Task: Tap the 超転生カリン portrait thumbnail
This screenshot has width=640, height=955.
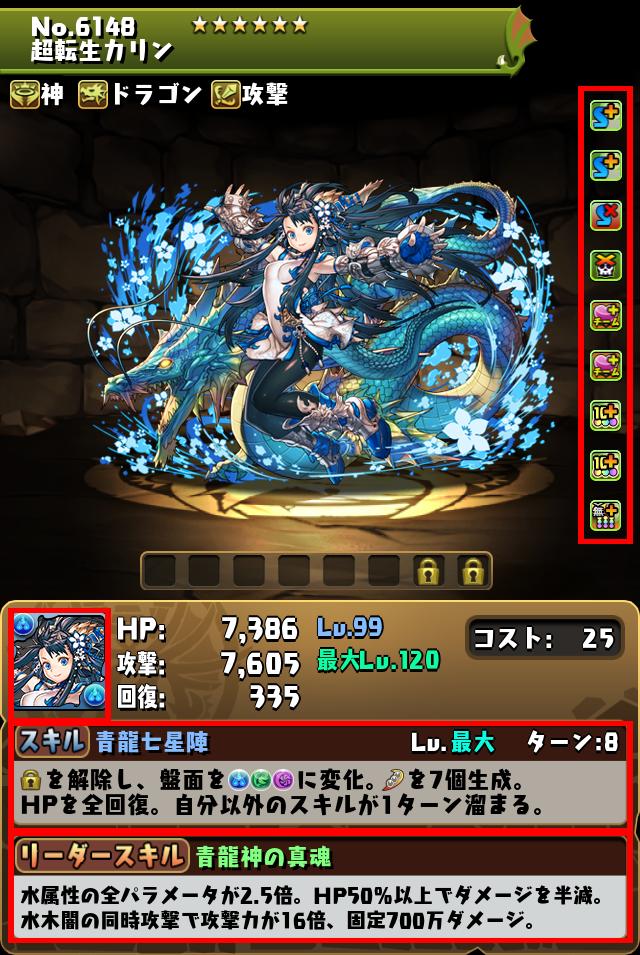Action: point(60,665)
